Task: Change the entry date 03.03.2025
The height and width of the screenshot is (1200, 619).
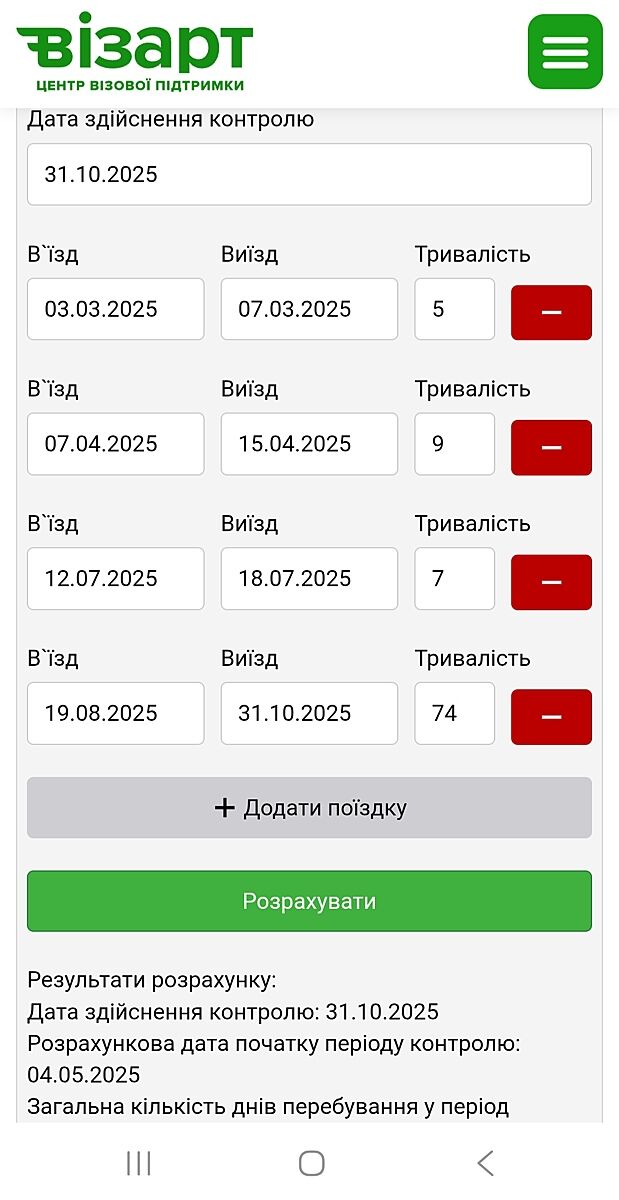Action: 116,309
